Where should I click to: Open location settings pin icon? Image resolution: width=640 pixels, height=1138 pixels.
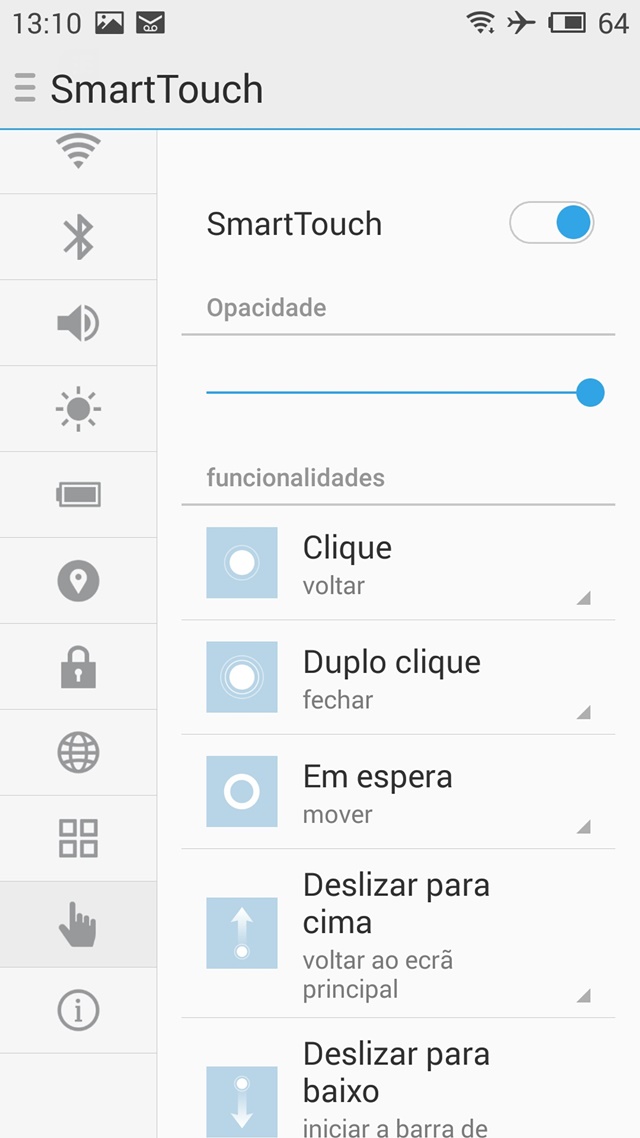point(78,581)
